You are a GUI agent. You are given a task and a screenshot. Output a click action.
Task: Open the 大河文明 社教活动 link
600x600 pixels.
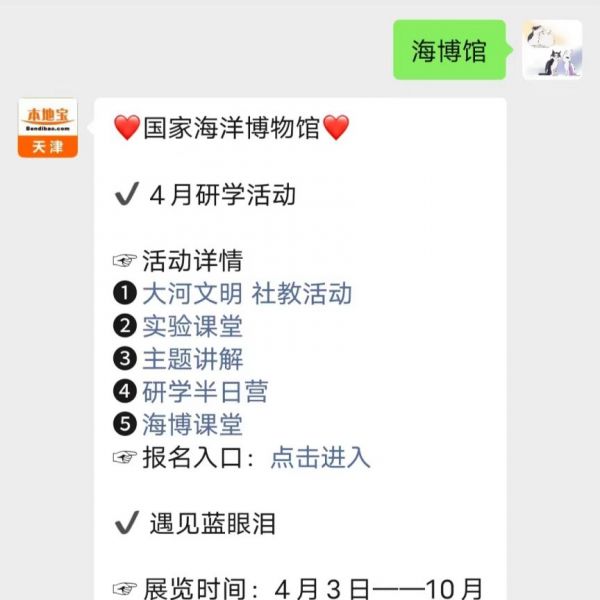pos(247,293)
